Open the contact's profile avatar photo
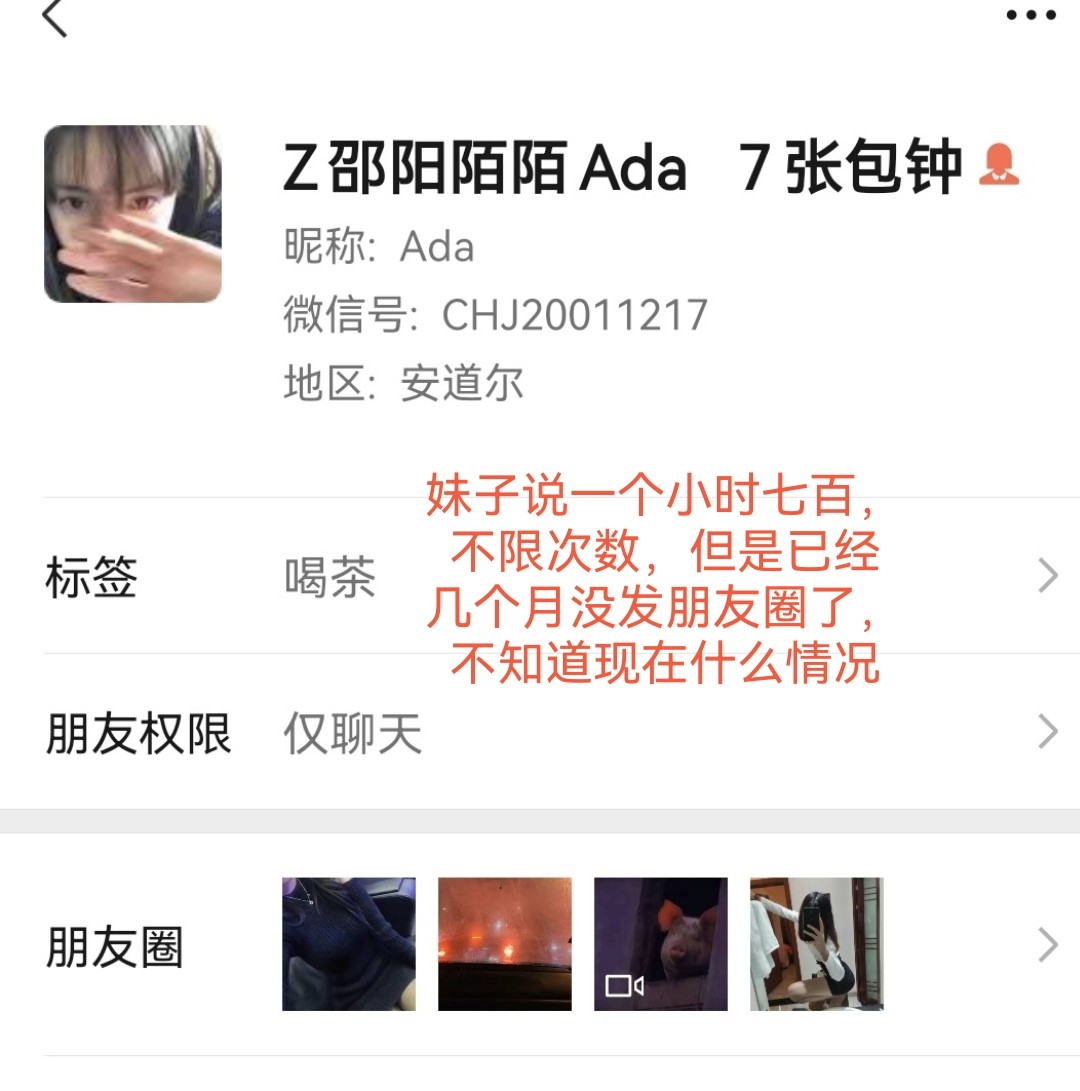 (x=130, y=212)
